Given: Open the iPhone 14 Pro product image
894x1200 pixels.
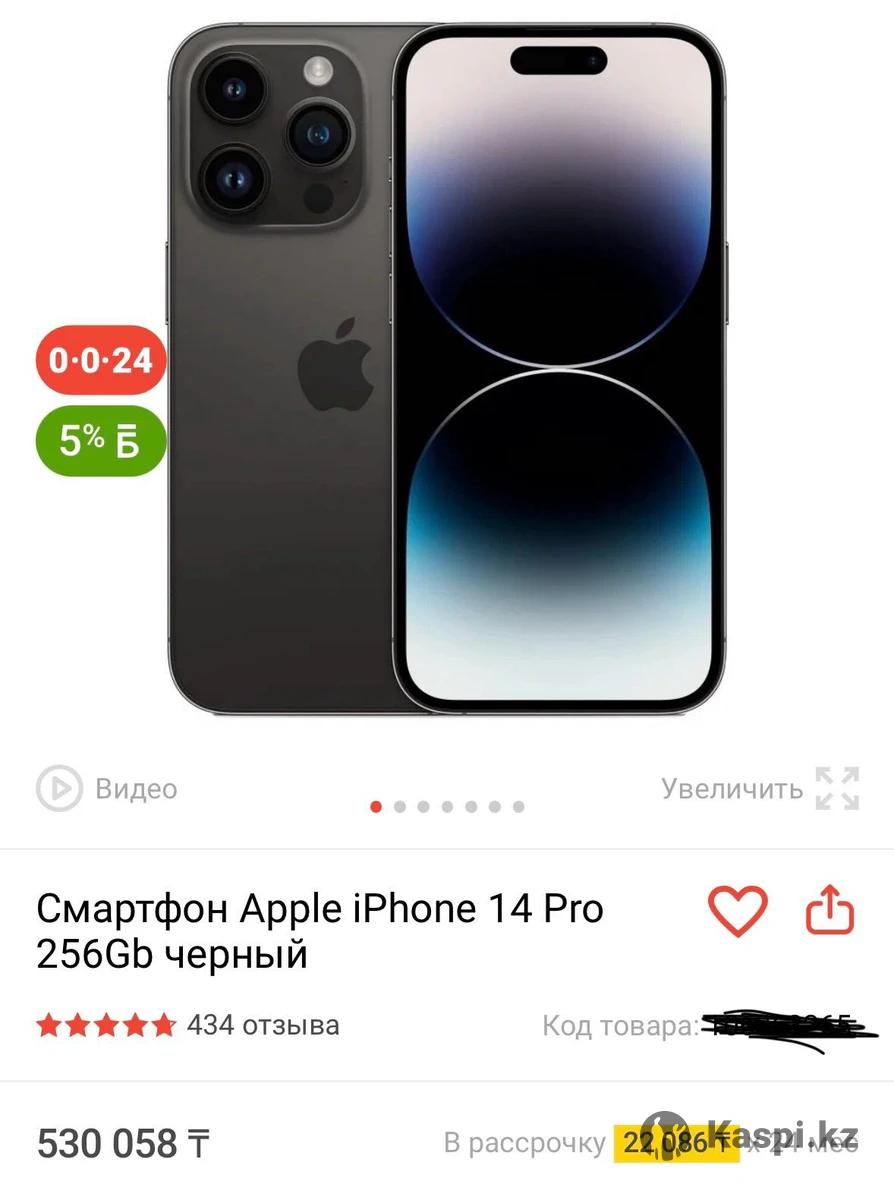Looking at the screenshot, I should (x=446, y=370).
